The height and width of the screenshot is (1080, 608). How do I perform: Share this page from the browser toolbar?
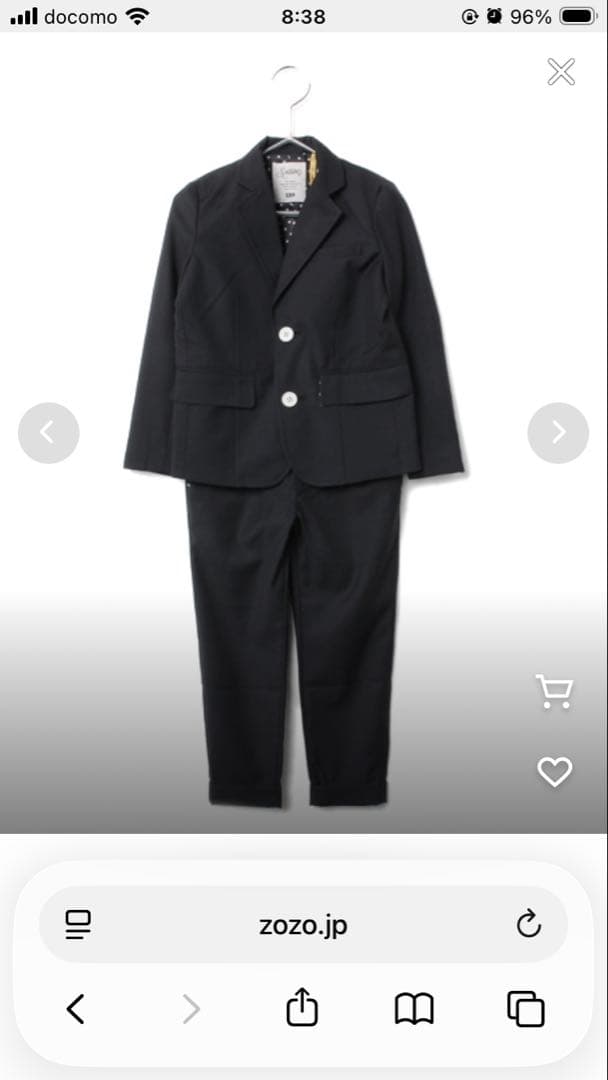tap(302, 1009)
